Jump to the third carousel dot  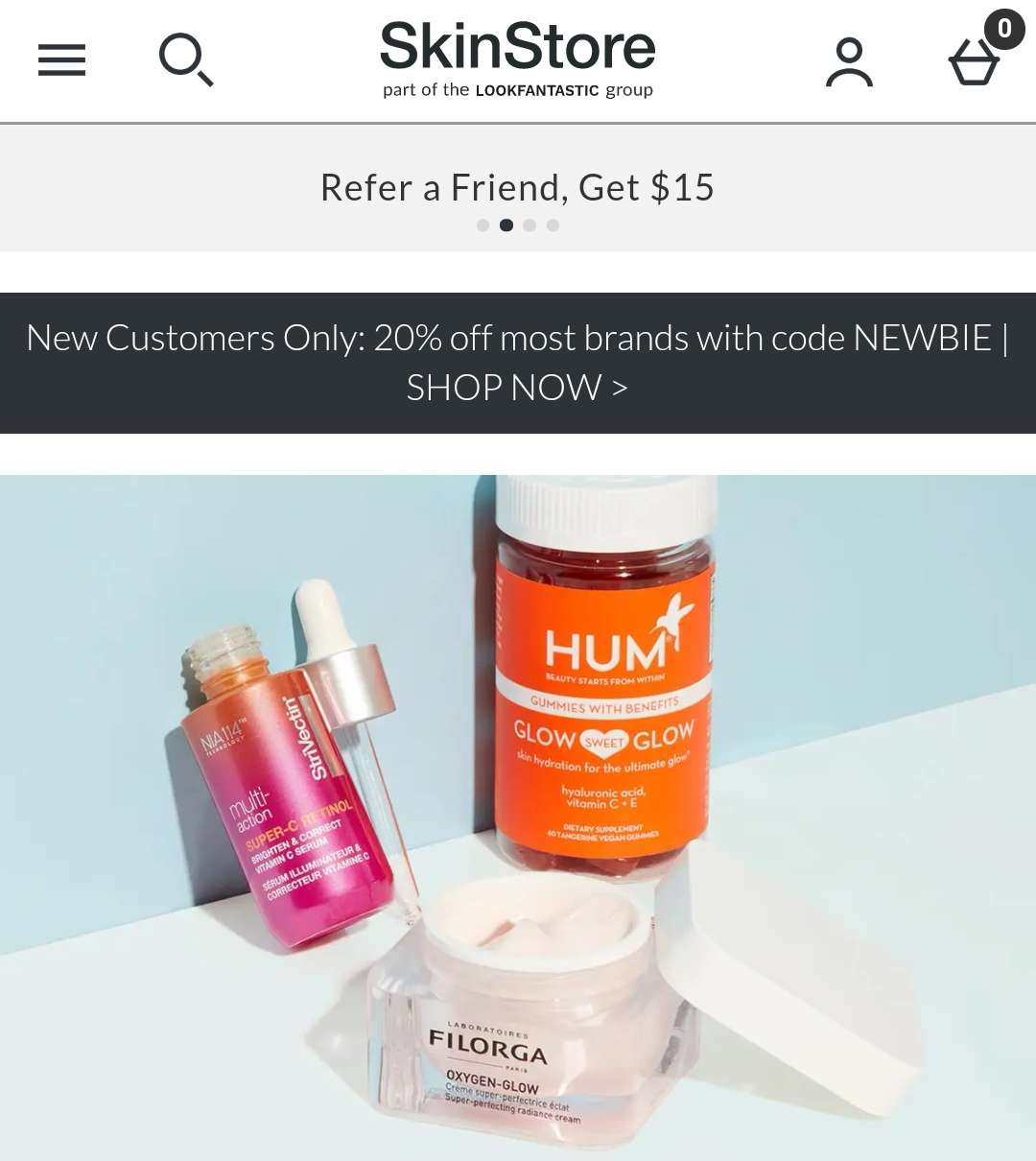coord(530,225)
